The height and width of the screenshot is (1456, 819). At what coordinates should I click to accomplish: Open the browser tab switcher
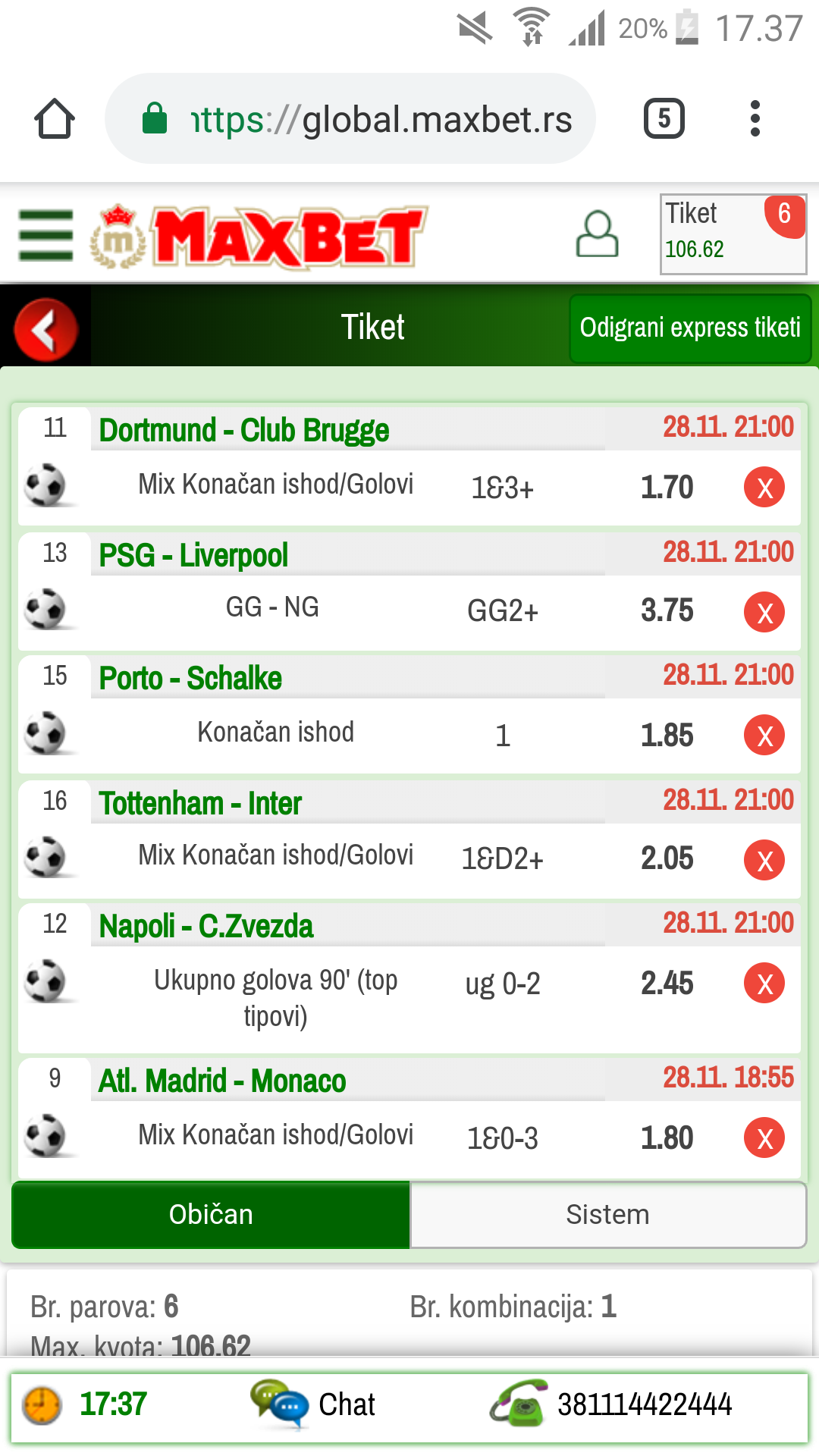click(x=664, y=119)
